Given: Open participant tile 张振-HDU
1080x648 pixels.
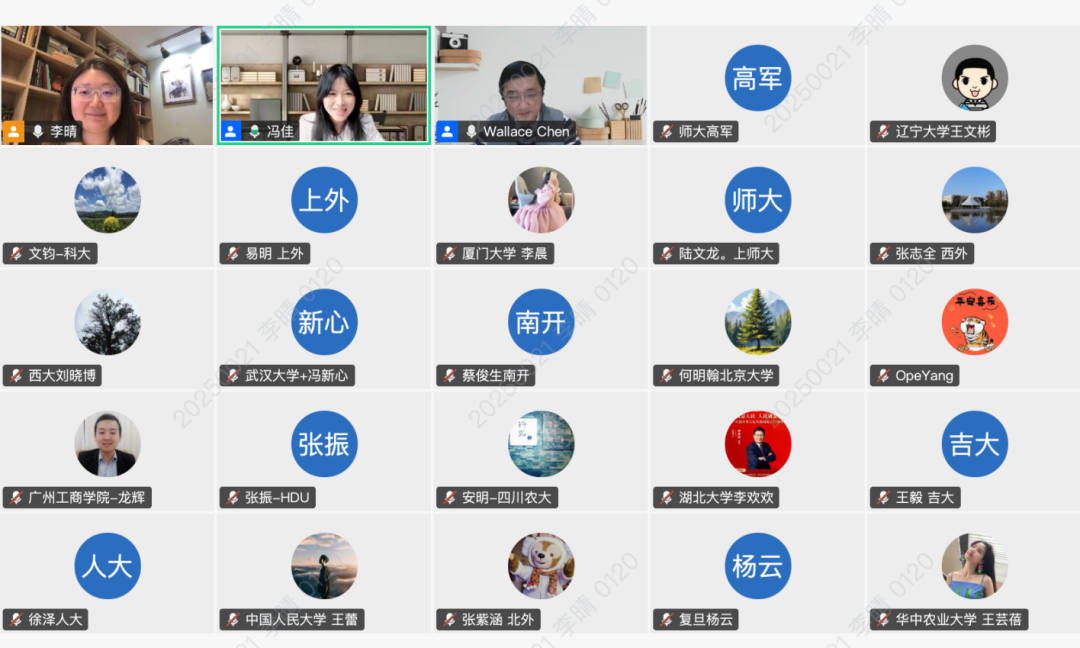Looking at the screenshot, I should [x=324, y=451].
